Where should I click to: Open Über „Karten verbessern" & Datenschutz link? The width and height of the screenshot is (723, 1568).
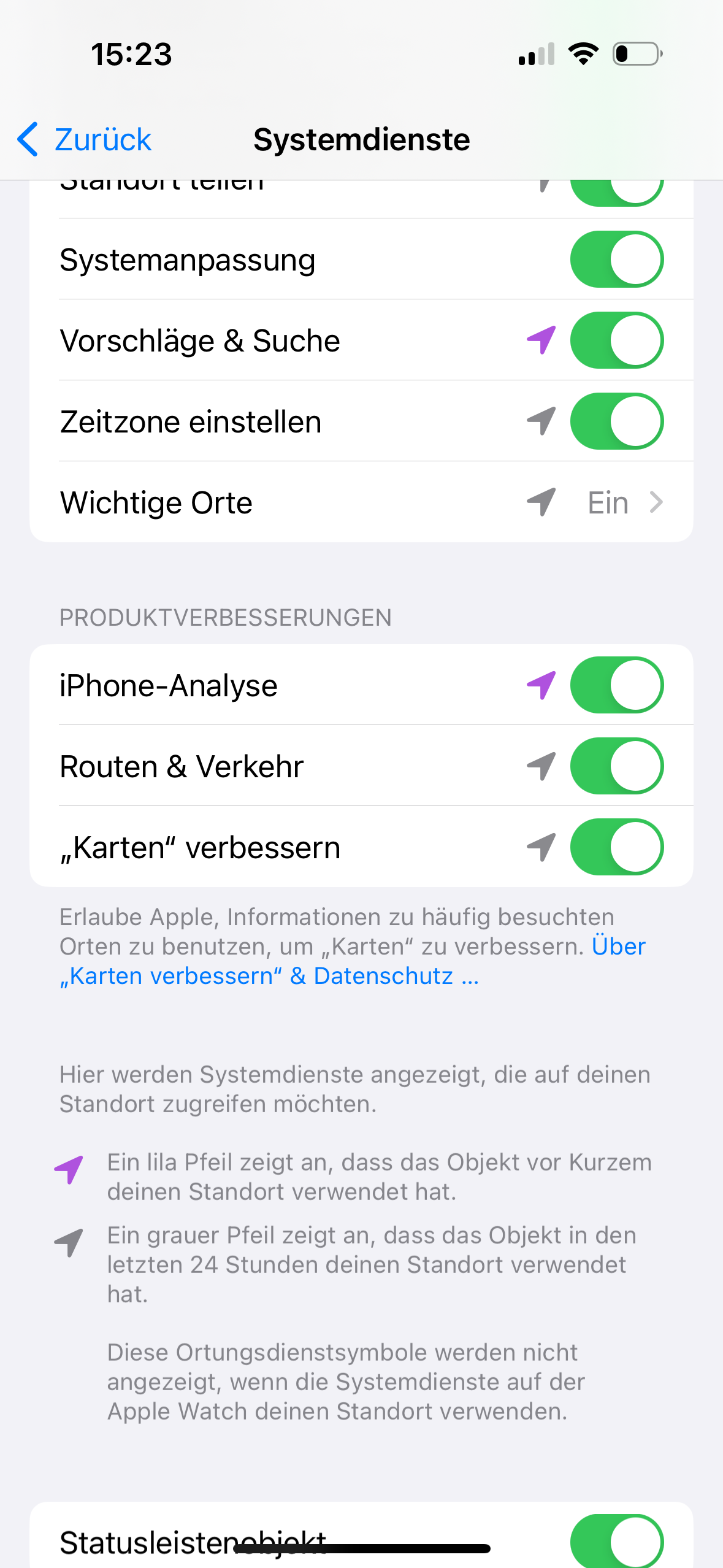(353, 961)
